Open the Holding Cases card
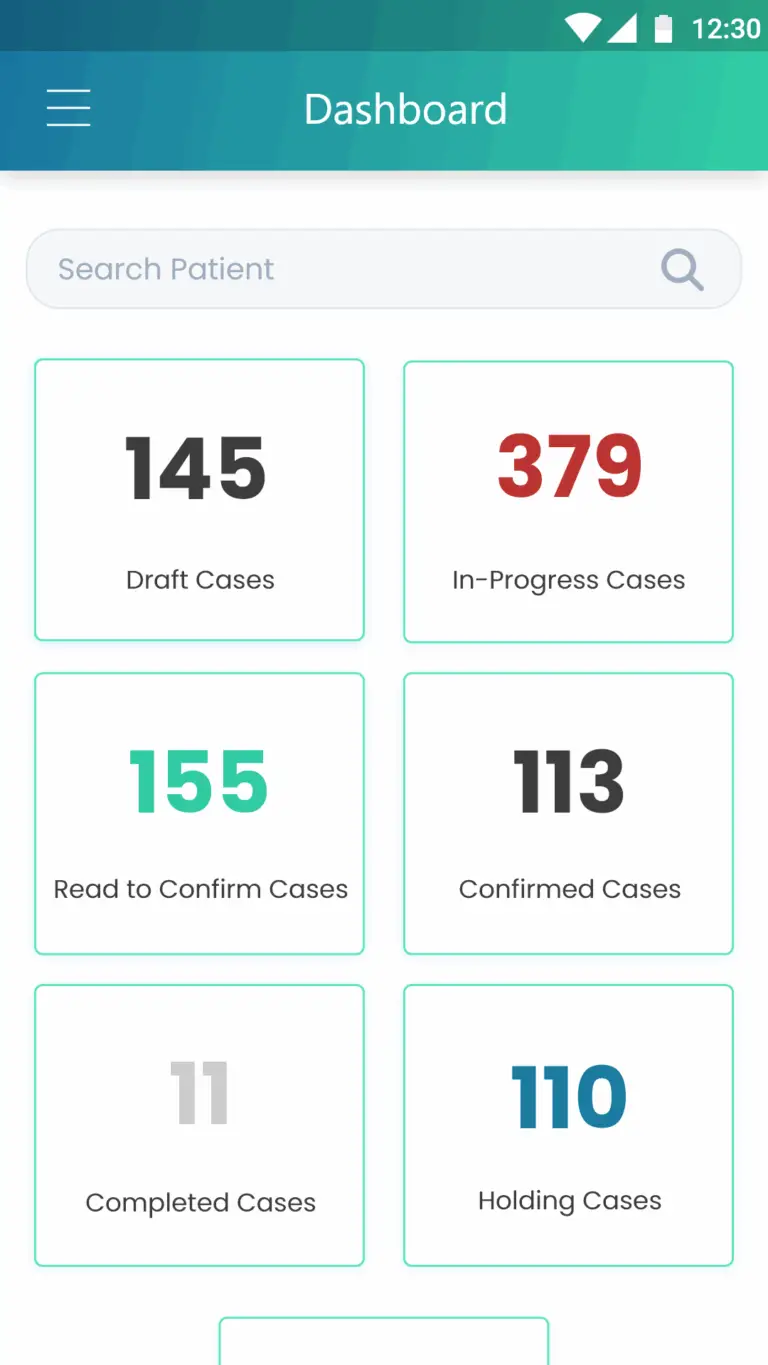768x1365 pixels. click(568, 1125)
